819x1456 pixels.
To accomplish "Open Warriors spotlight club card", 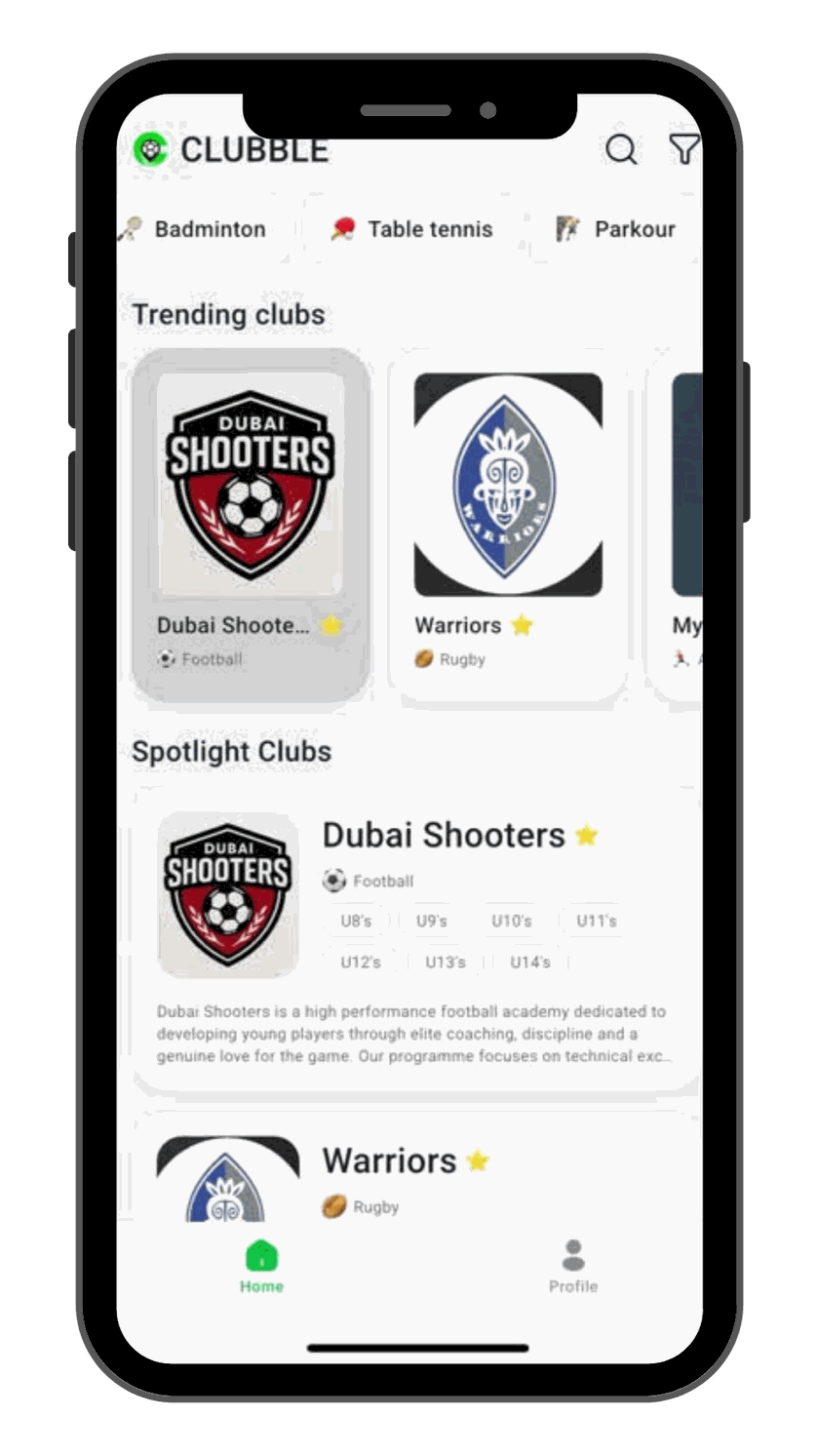I will (x=417, y=1166).
